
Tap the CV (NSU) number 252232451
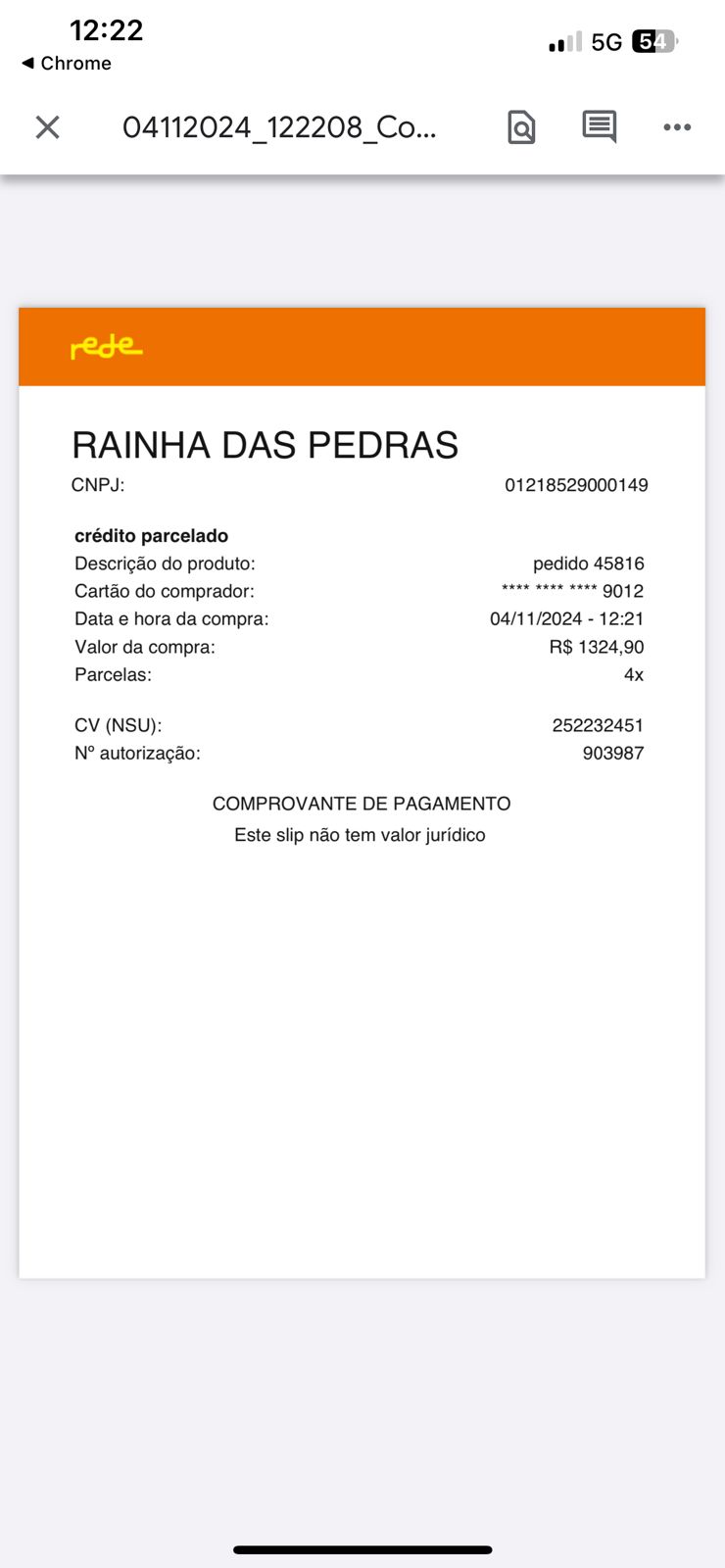pos(598,725)
